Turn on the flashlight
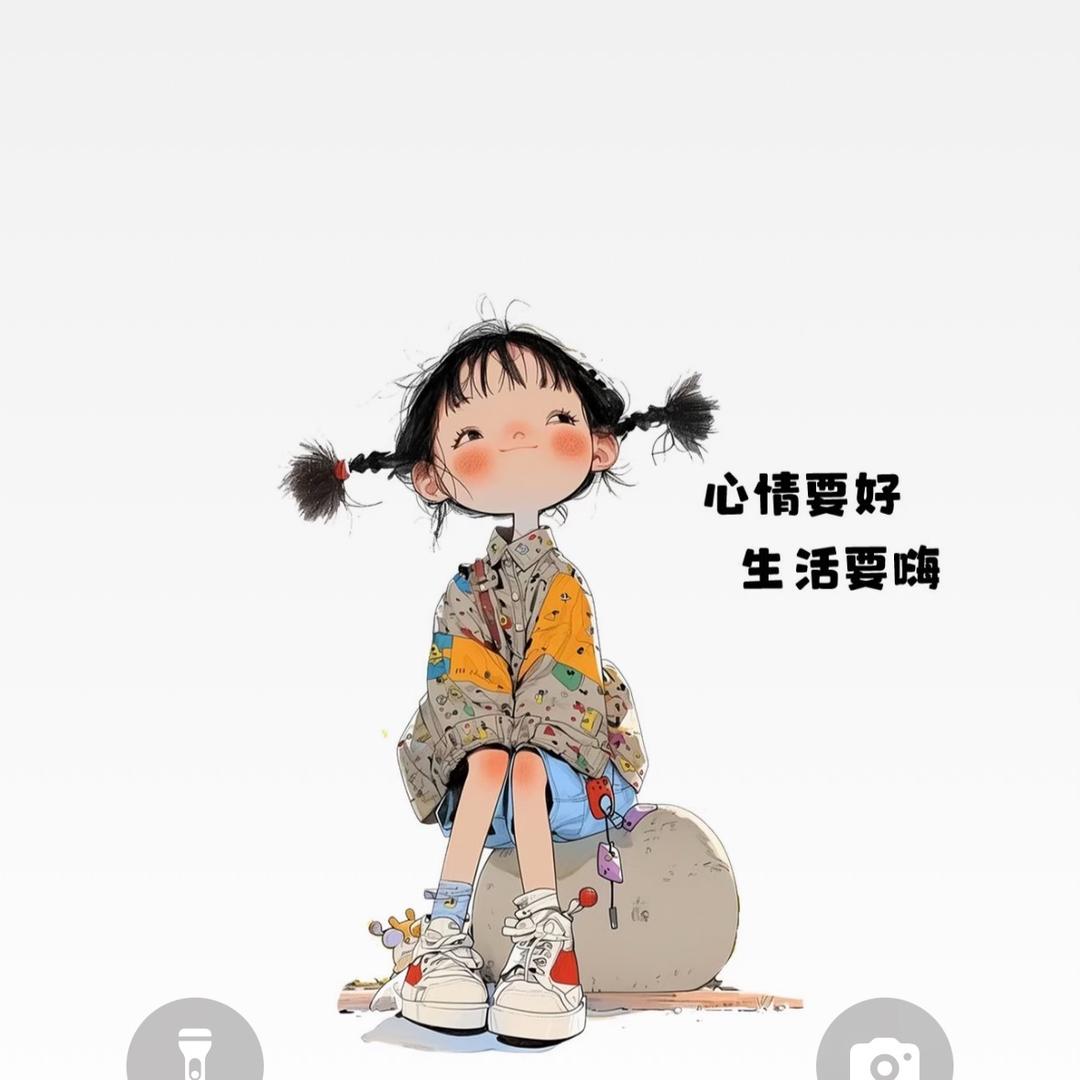1080x1080 pixels. (195, 1050)
